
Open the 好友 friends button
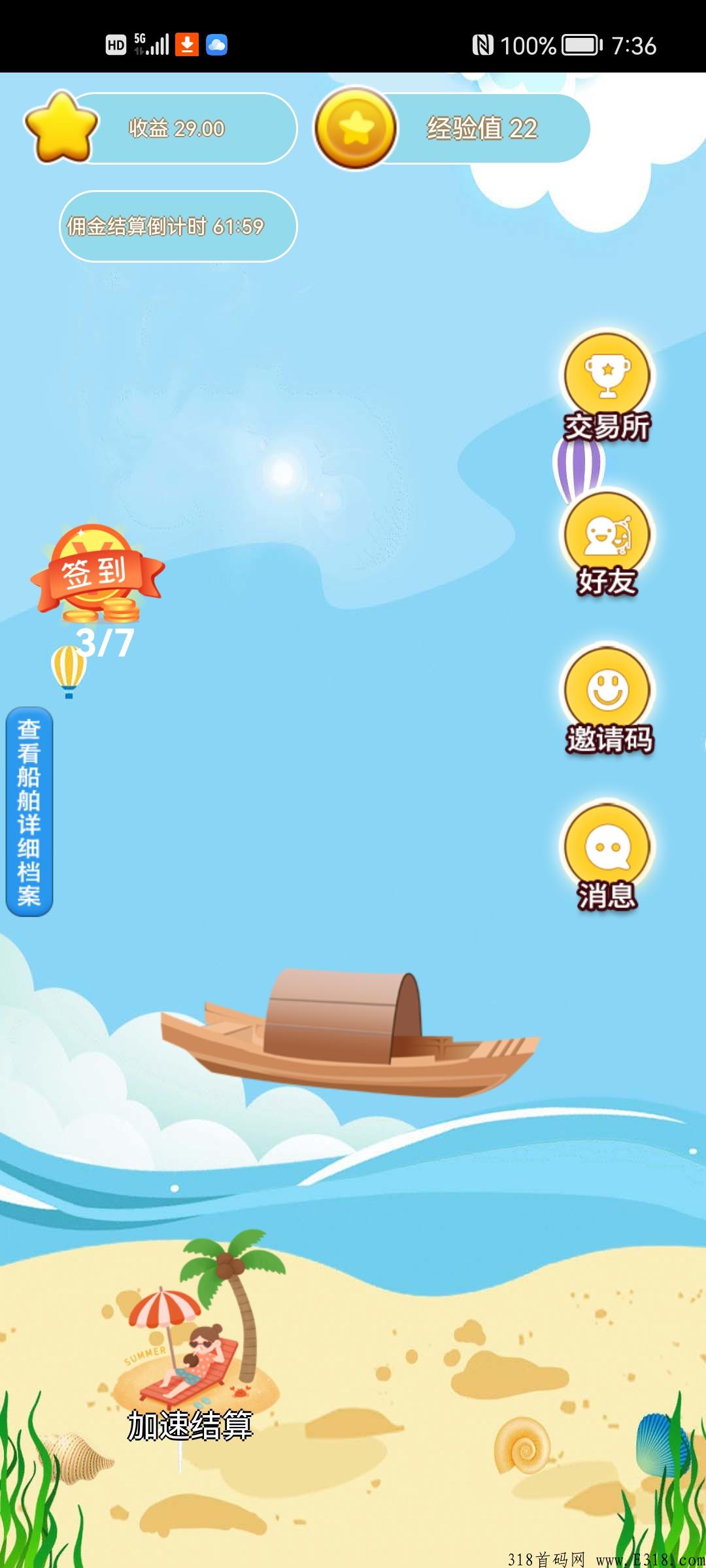pos(607,544)
